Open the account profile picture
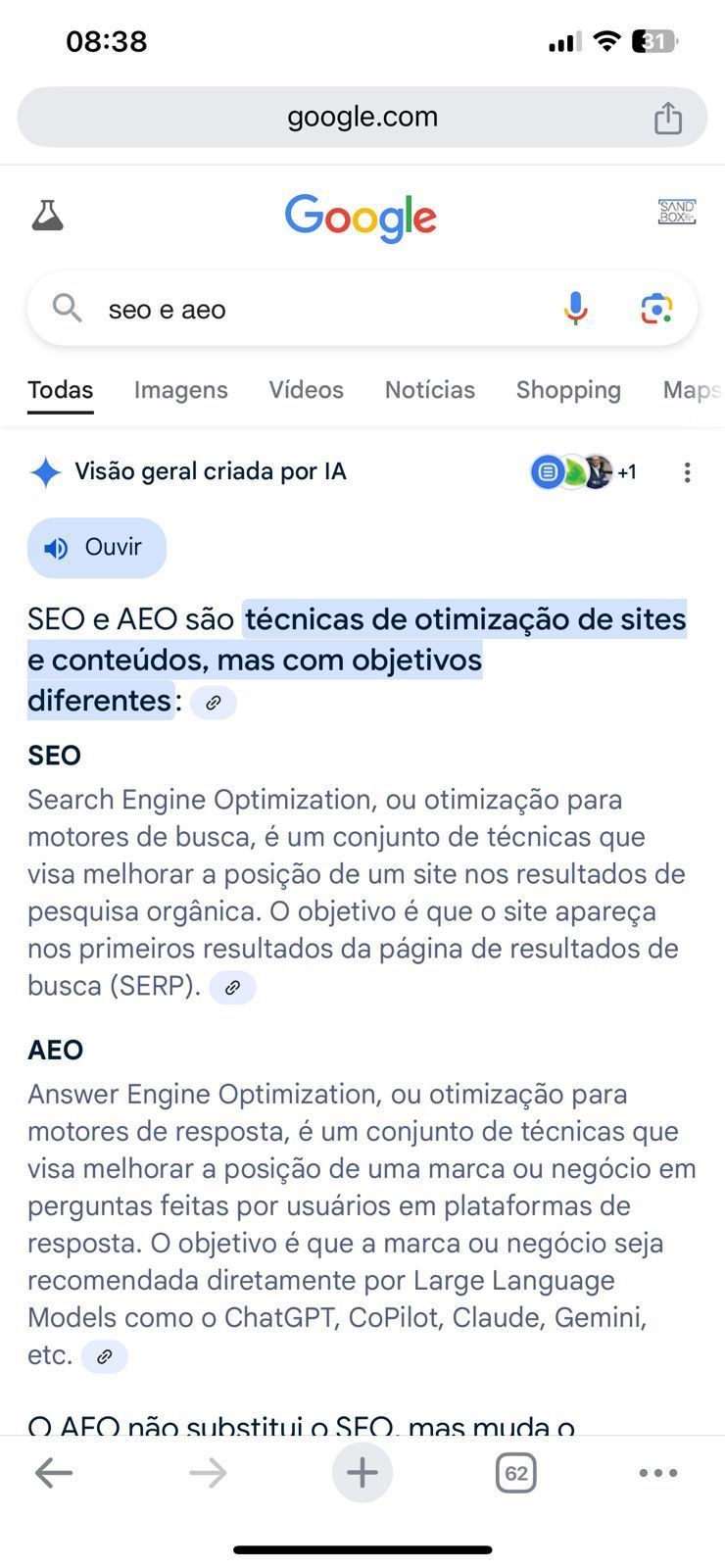Viewport: 725px width, 1568px height. point(676,212)
